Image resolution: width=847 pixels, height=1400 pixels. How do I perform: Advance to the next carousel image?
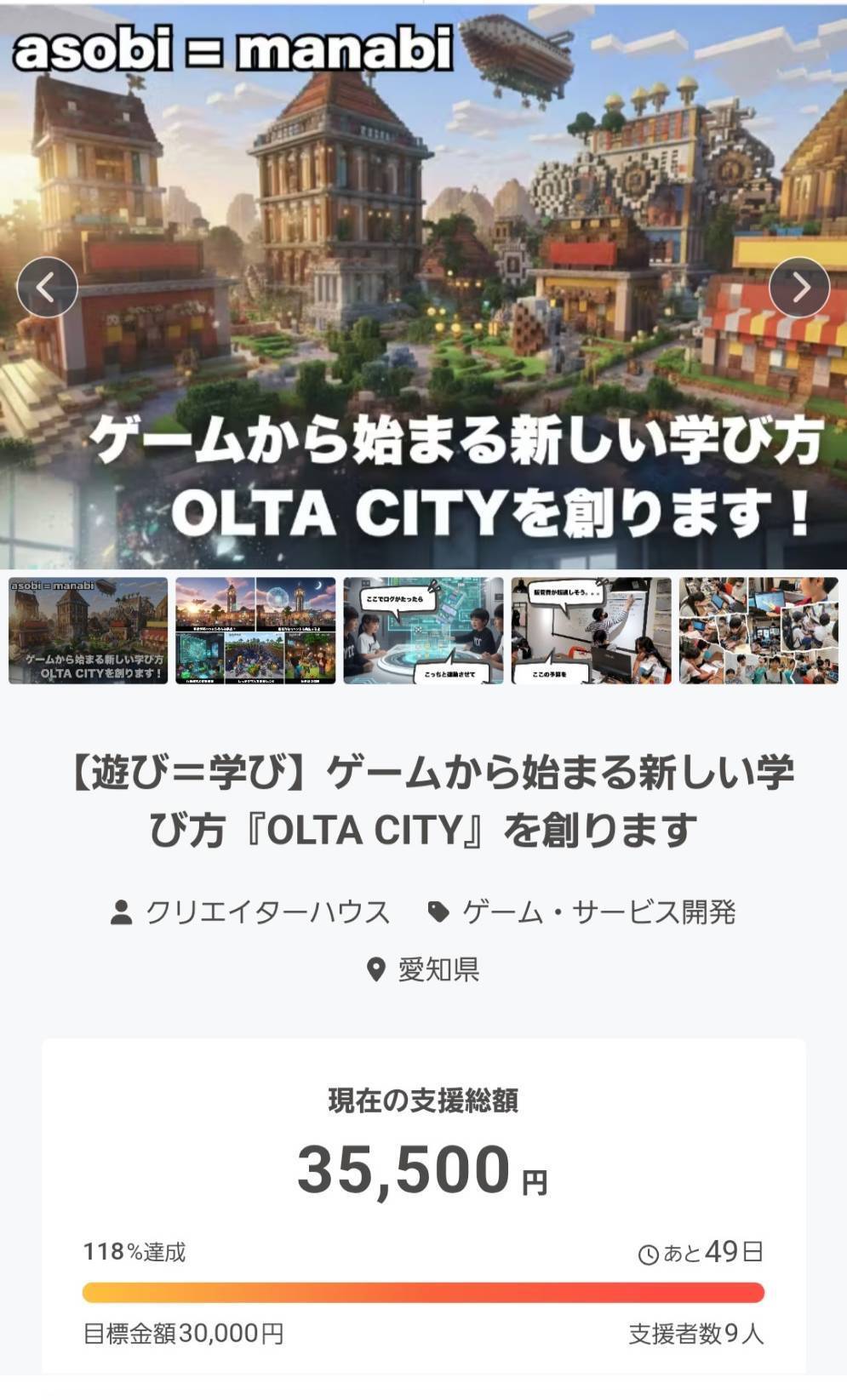click(798, 288)
